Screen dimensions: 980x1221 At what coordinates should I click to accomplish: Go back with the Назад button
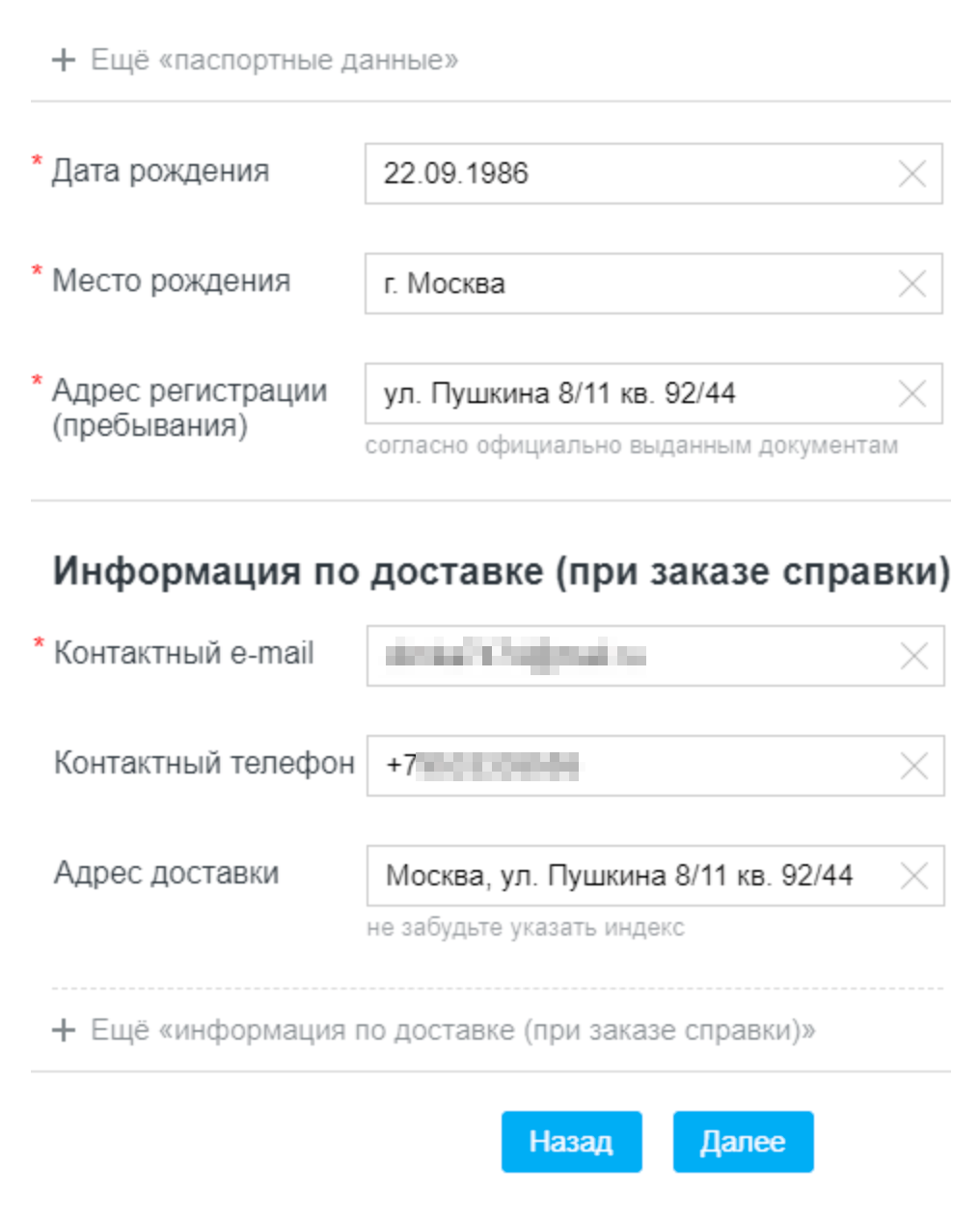pos(571,1142)
